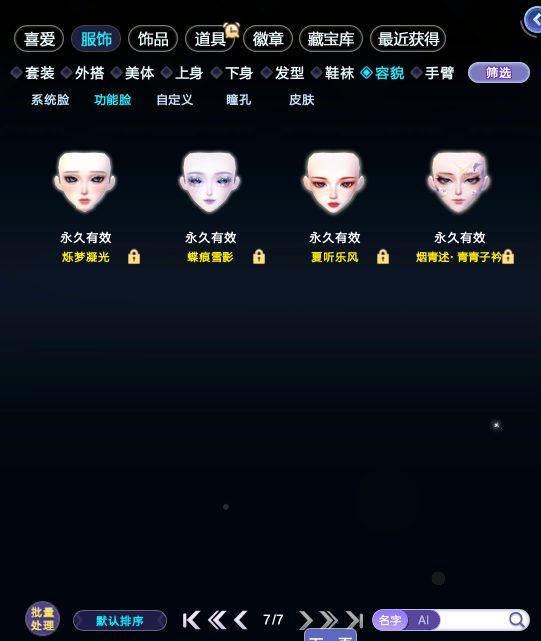Tap the 批量处理 batch process button

[43, 619]
